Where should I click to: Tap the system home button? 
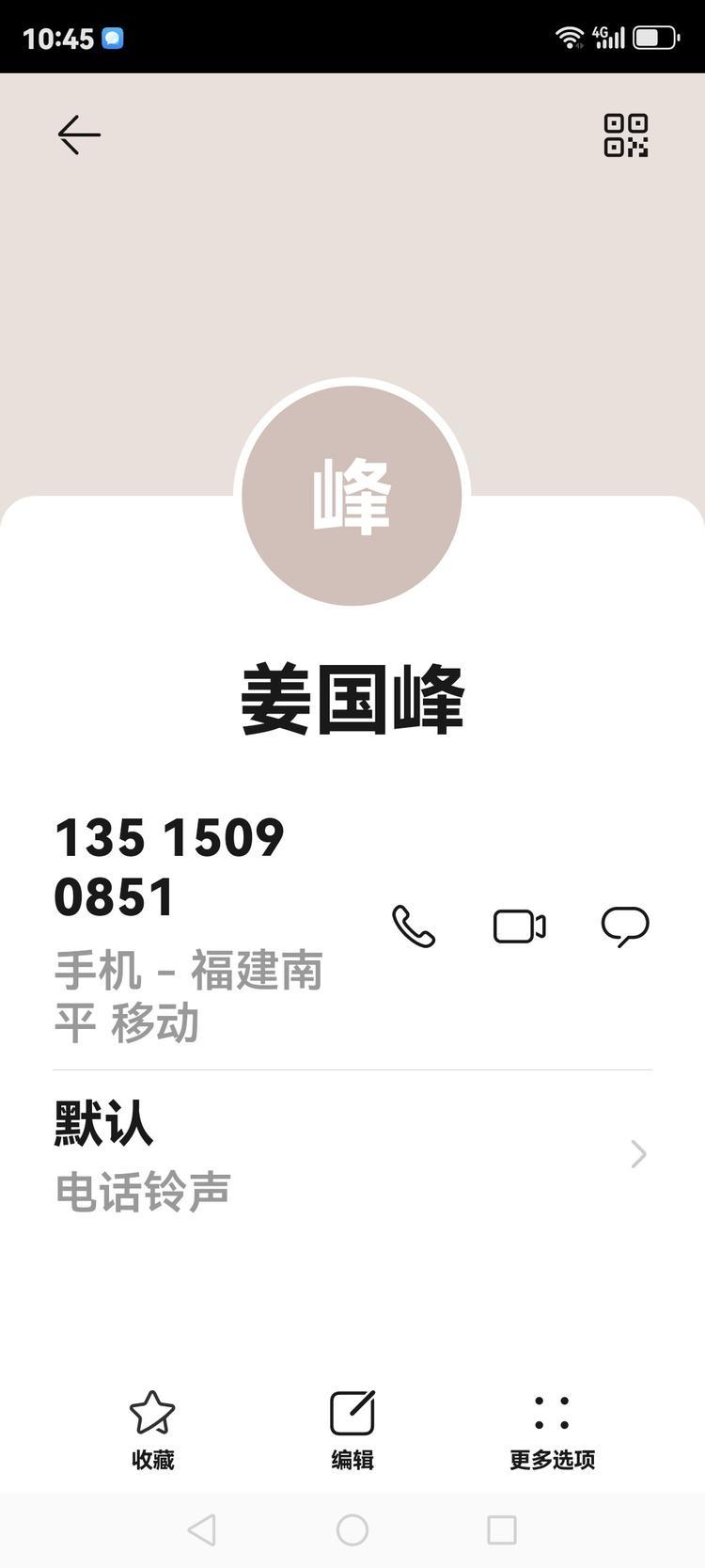point(352,1529)
